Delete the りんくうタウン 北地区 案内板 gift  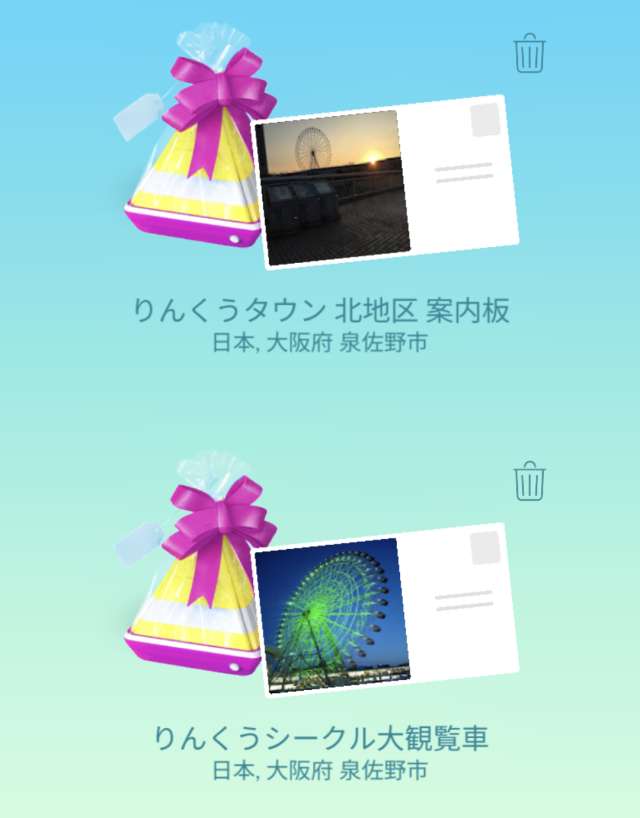[528, 53]
